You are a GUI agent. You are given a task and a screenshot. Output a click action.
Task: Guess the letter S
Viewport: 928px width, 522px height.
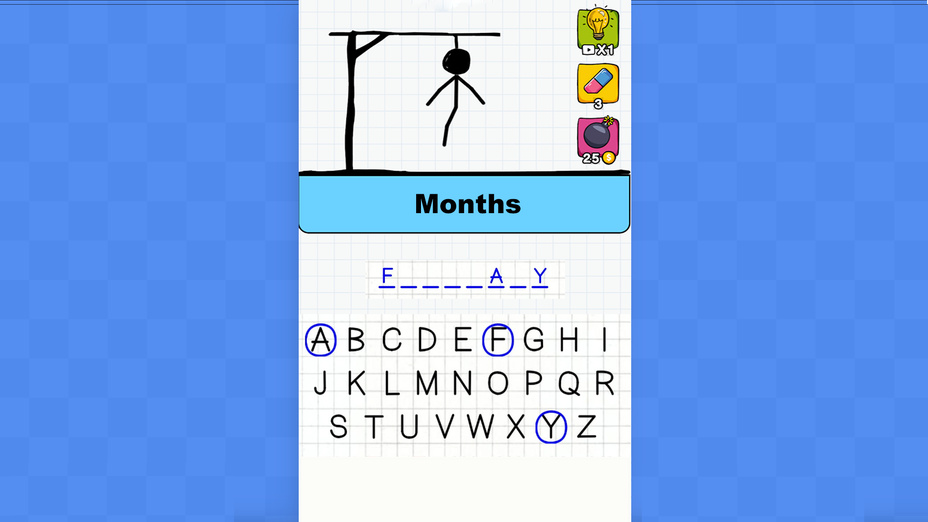[x=339, y=427]
